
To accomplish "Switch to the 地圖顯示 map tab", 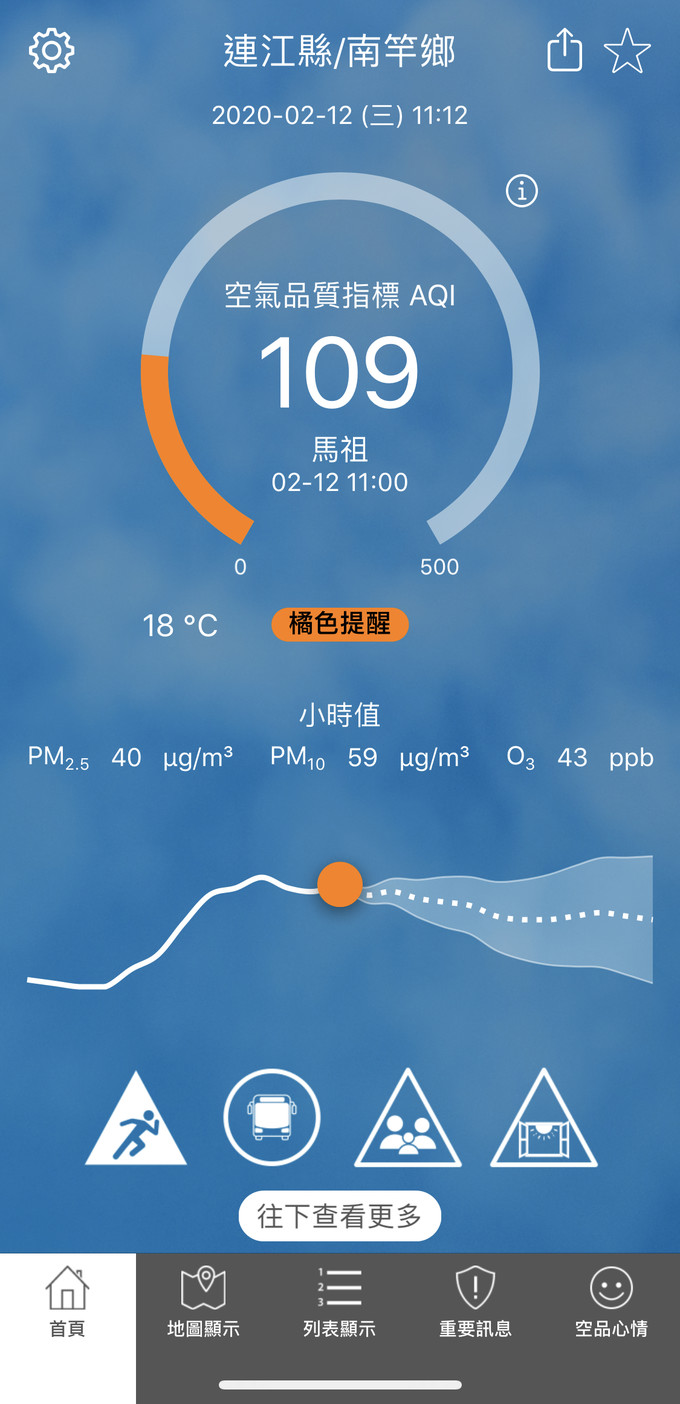I will (x=203, y=1300).
